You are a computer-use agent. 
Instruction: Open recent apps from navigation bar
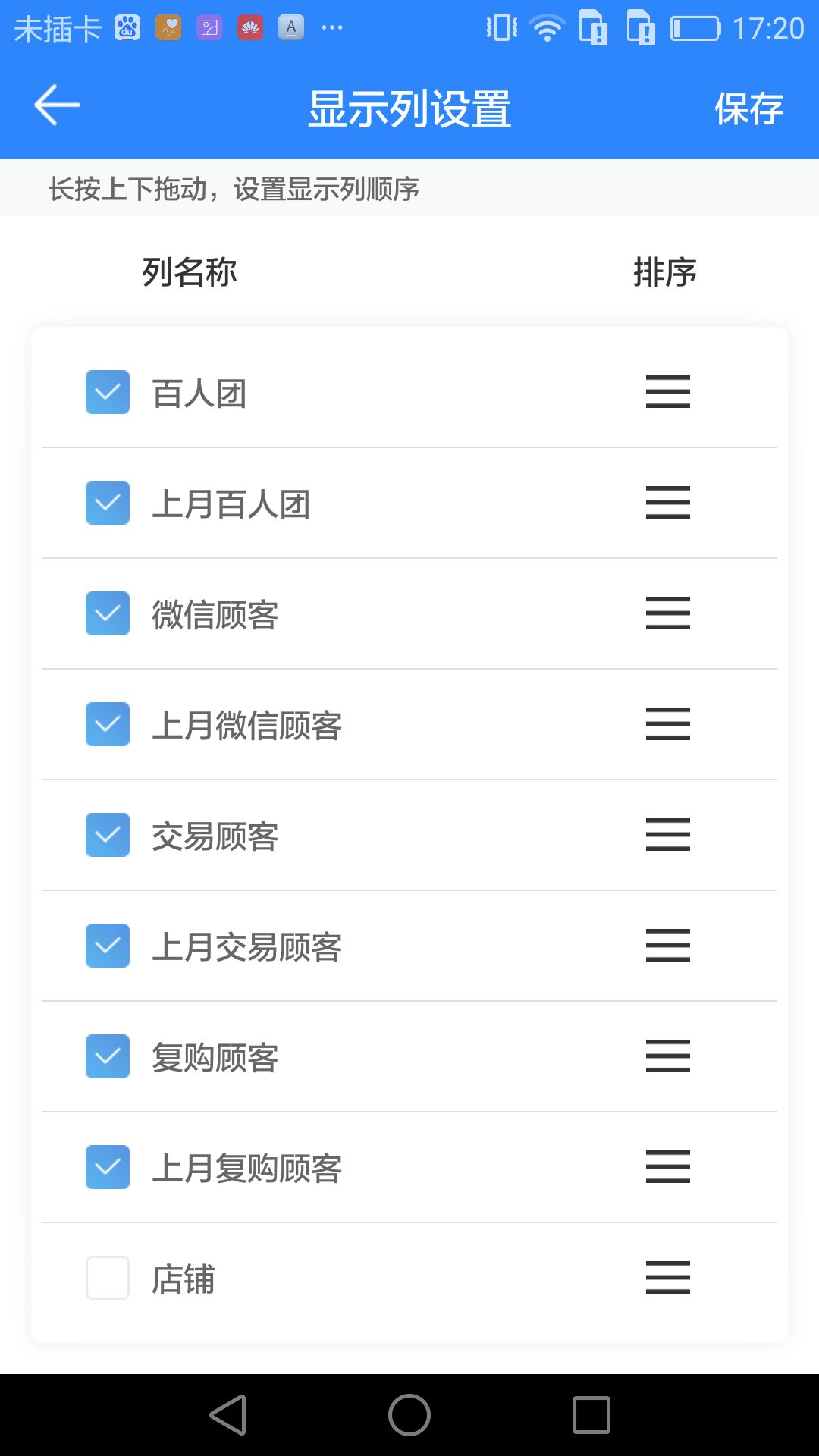click(x=591, y=1415)
